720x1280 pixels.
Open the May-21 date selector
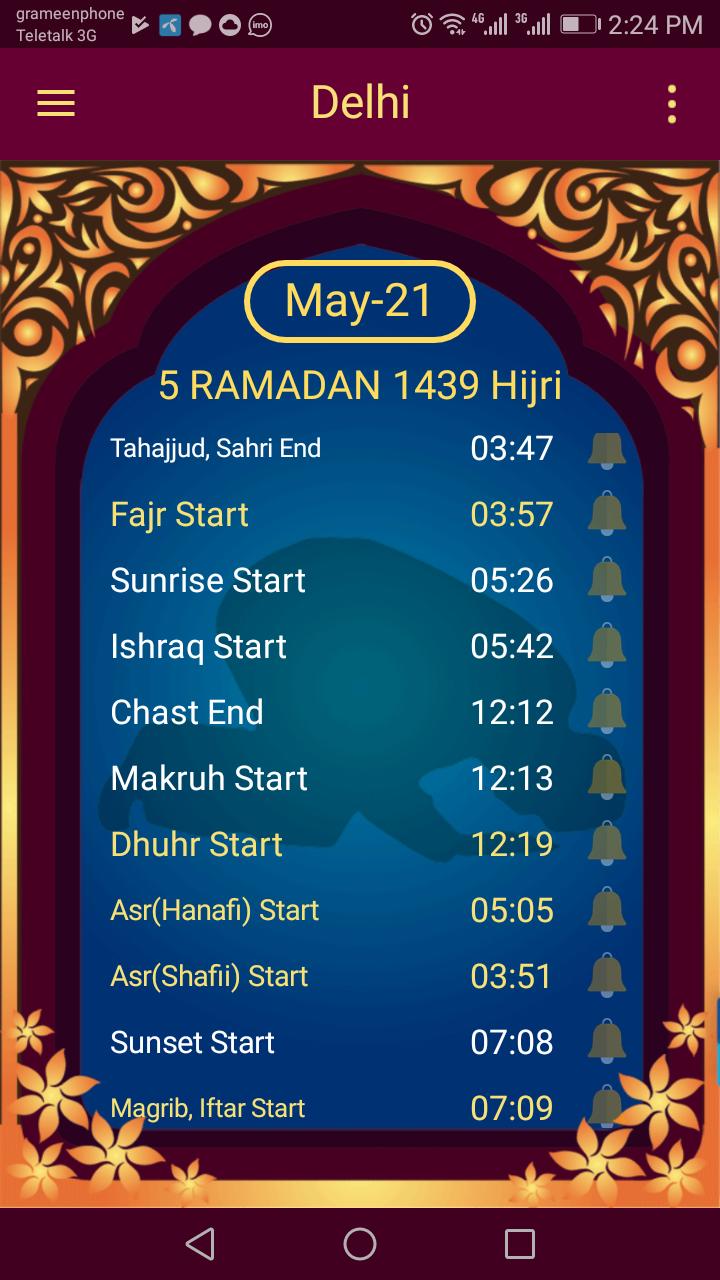coord(360,301)
